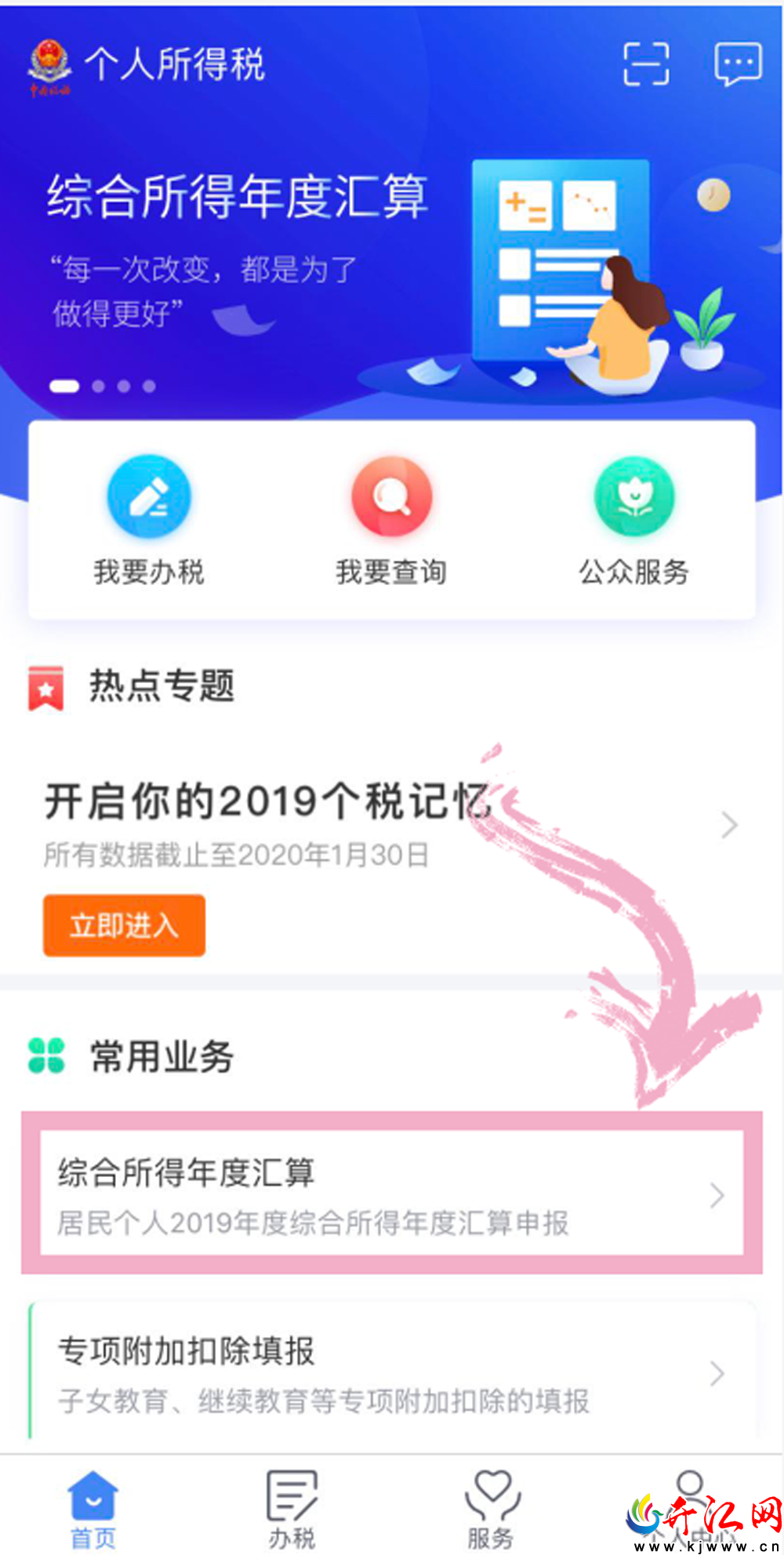
Task: Switch to the 首页 tab
Action: pyautogui.click(x=93, y=1510)
